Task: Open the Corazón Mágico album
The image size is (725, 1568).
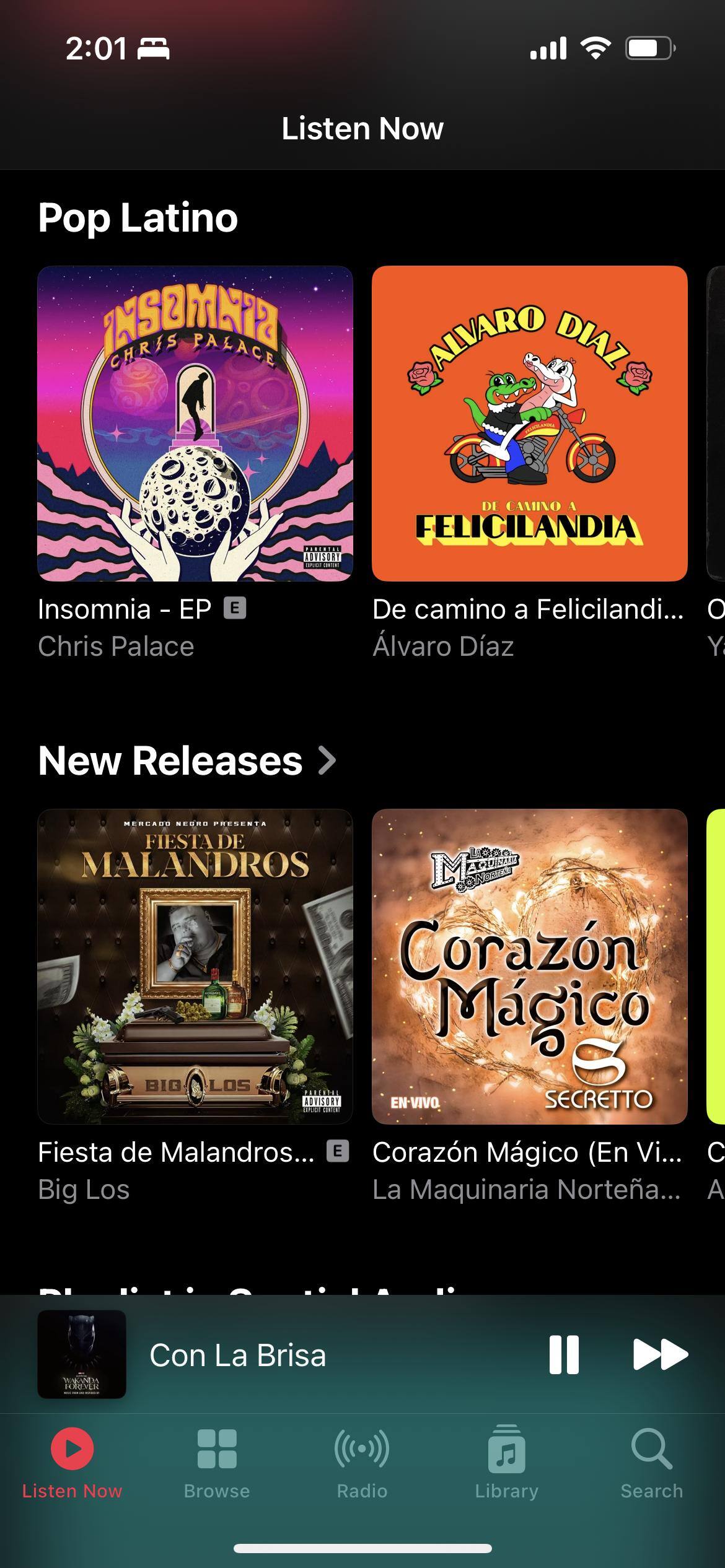Action: point(529,966)
